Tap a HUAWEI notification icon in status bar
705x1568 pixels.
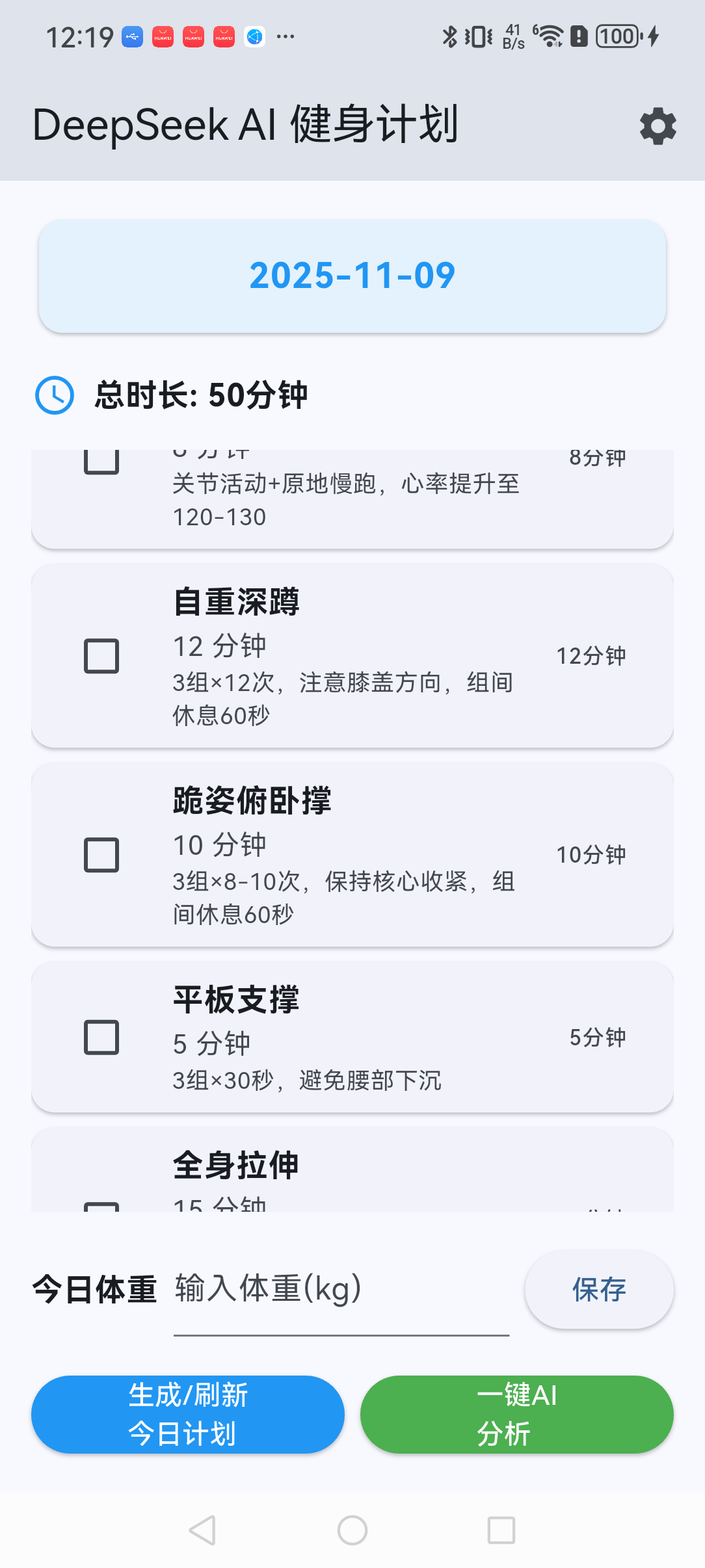162,37
